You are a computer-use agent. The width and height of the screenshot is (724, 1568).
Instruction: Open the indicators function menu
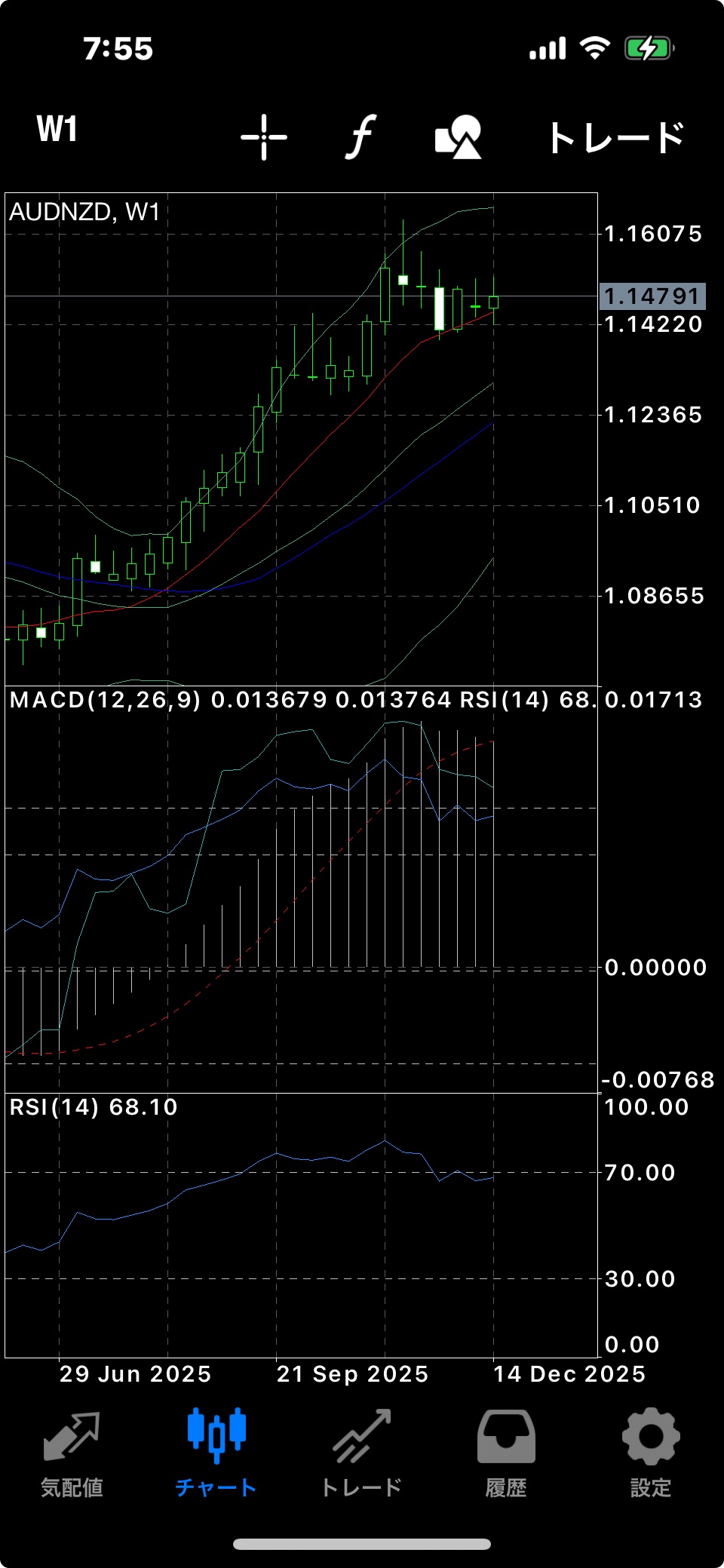[x=361, y=137]
